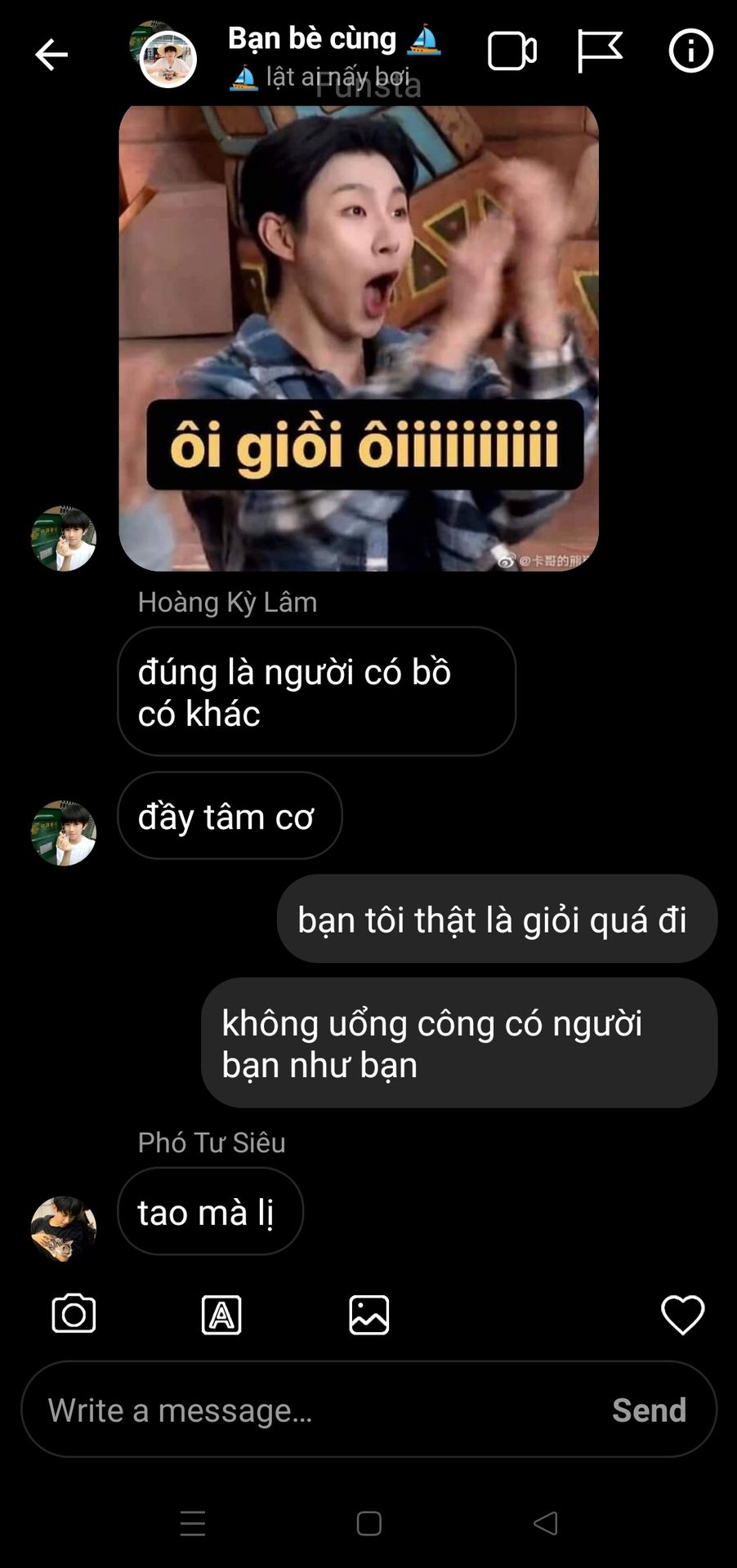737x1568 pixels.
Task: Pick an image from the gallery
Action: point(368,1315)
